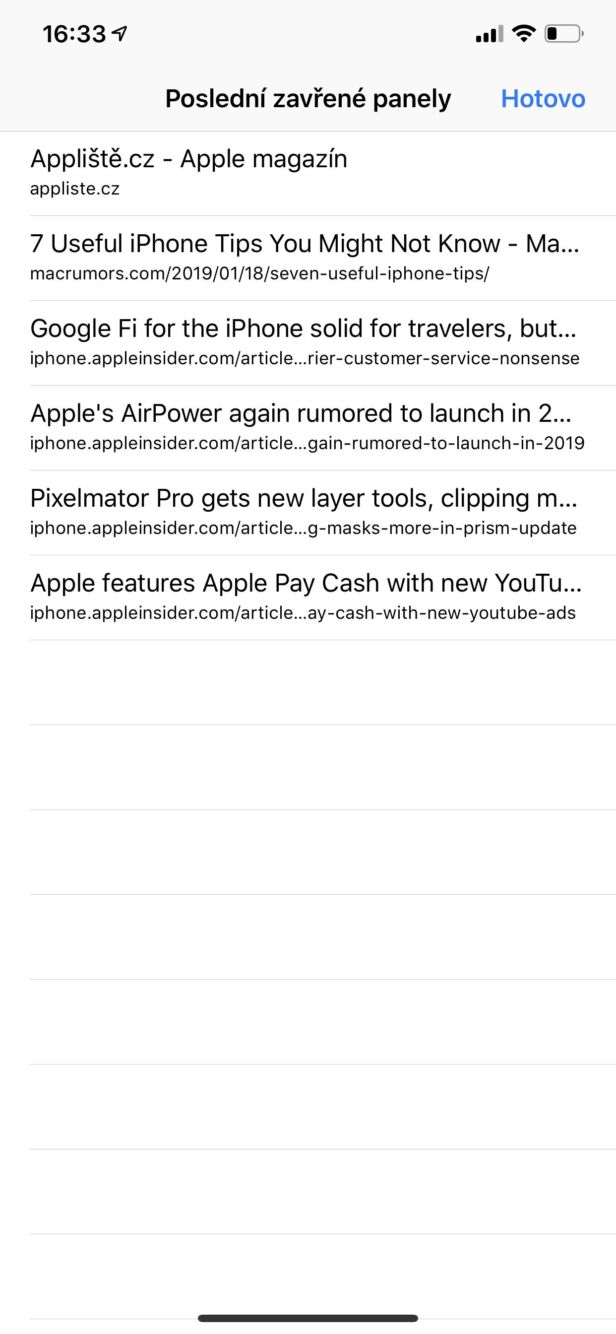
Task: Open Apple's AirPower rumored to launch article
Action: (308, 428)
